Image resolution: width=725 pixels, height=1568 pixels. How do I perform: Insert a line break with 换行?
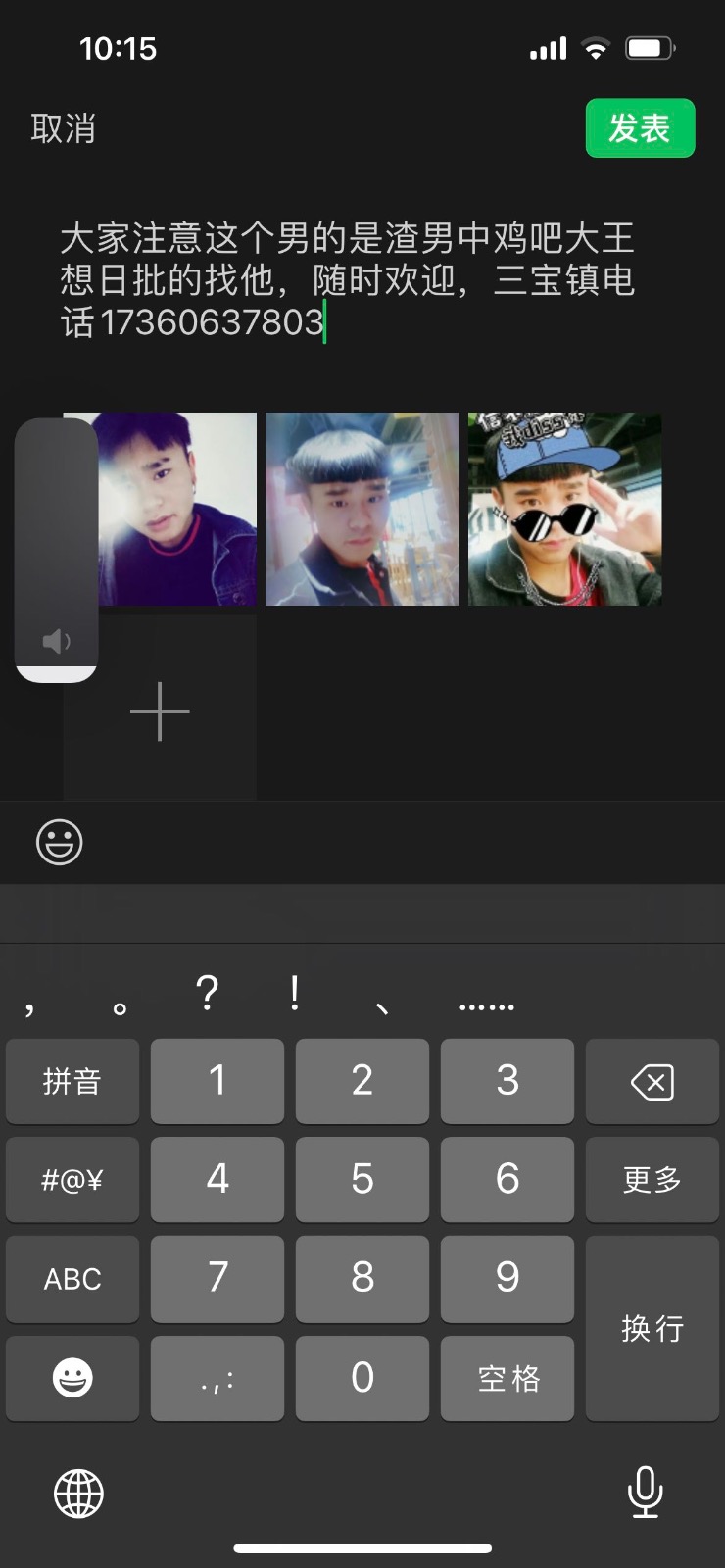652,1328
